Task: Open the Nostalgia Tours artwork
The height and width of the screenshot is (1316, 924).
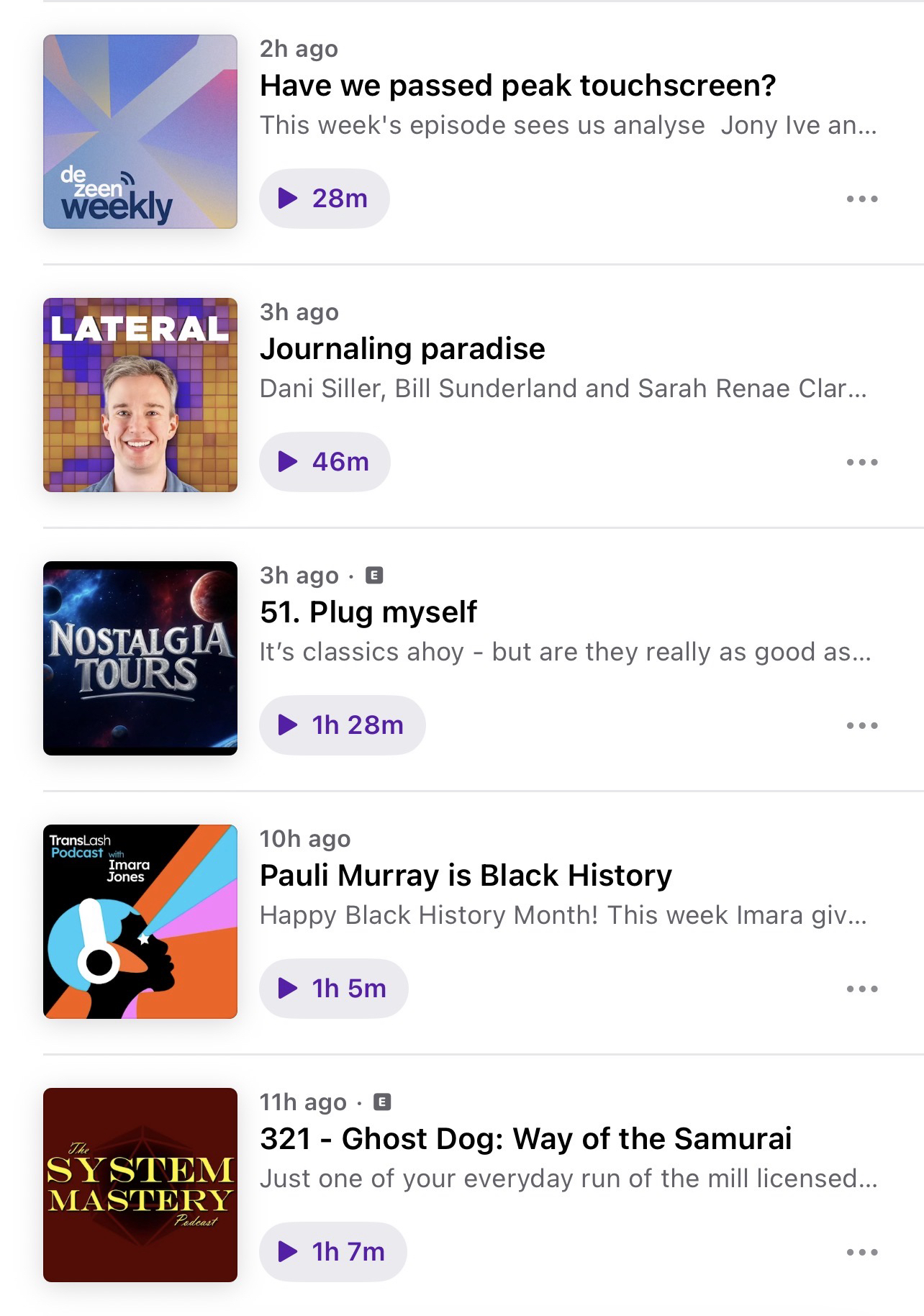Action: pos(140,658)
